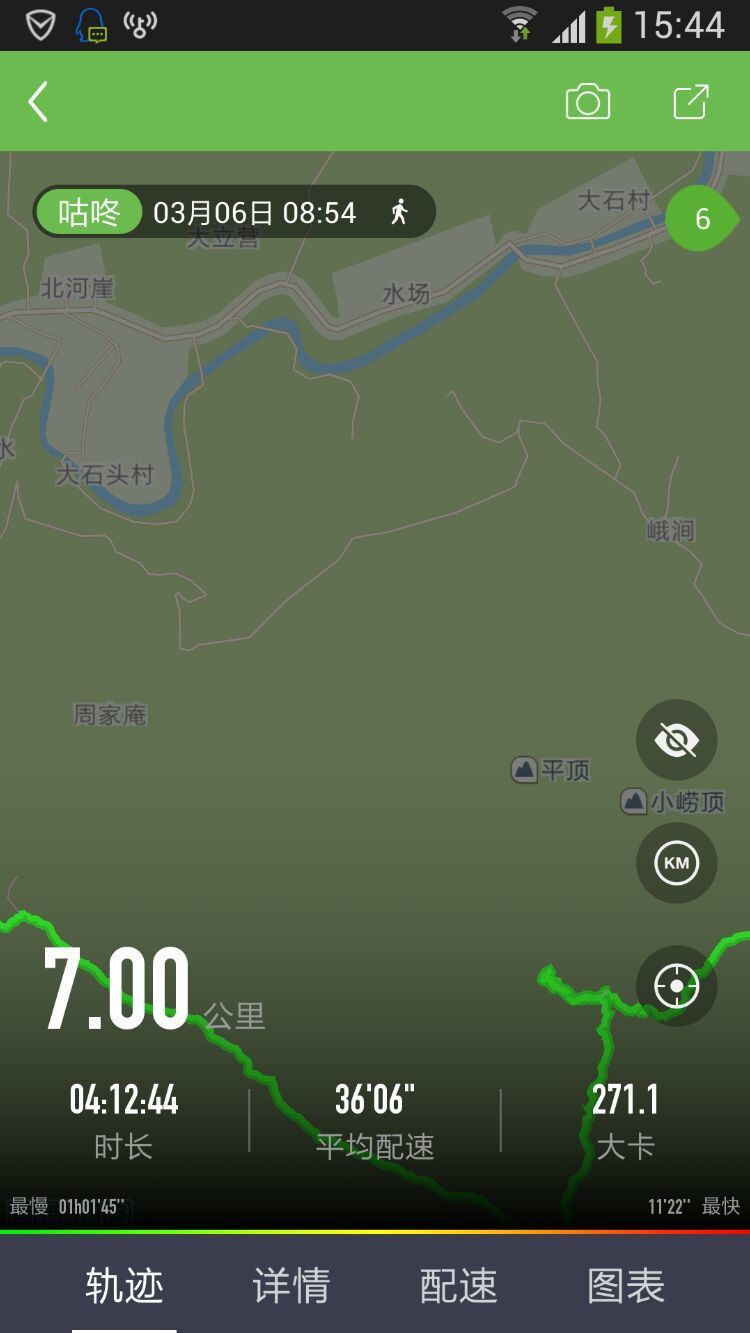Open the camera to add photo
Viewport: 750px width, 1333px height.
tap(588, 102)
